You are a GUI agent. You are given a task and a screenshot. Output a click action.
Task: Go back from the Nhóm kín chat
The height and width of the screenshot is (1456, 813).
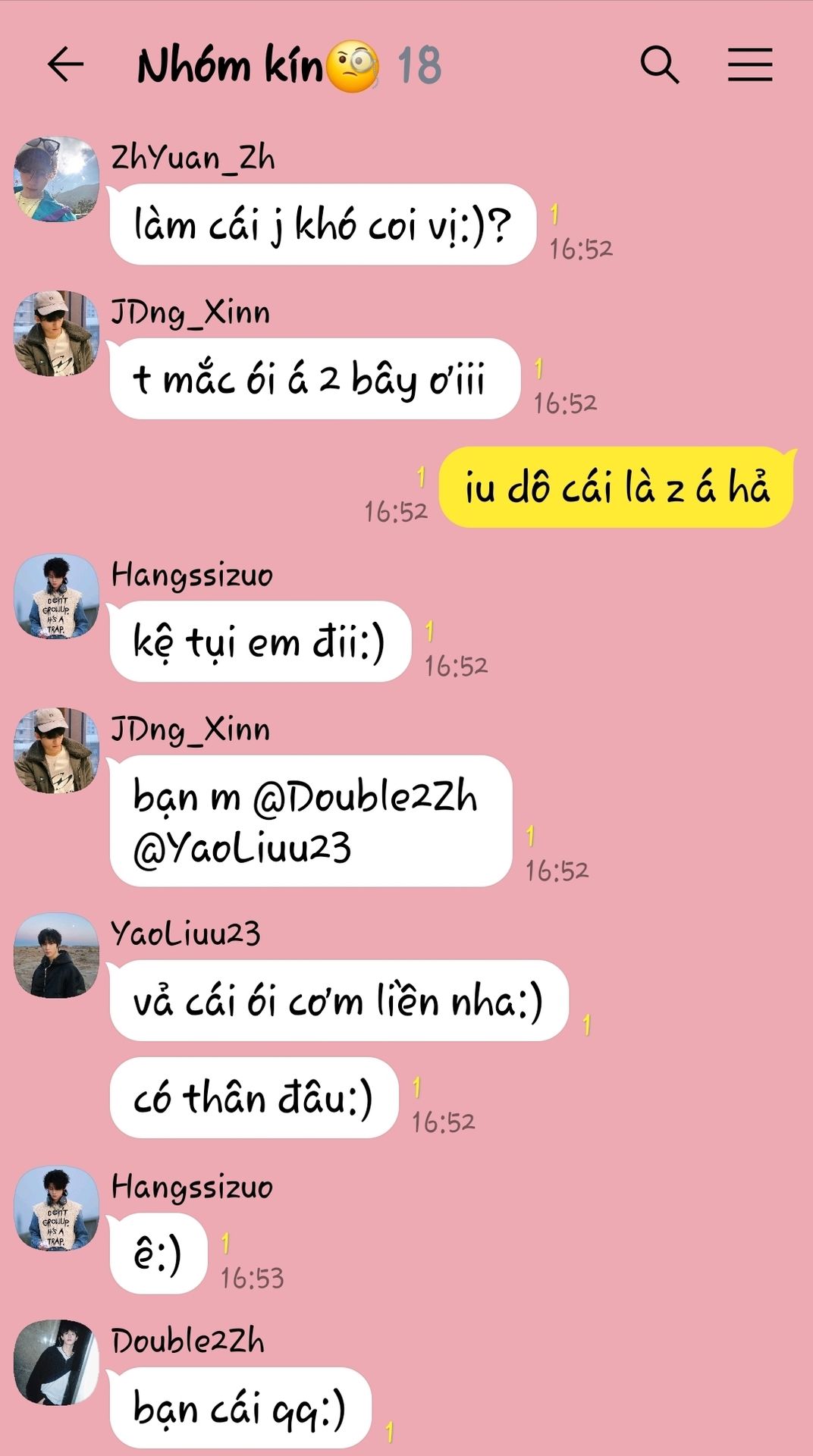(65, 64)
